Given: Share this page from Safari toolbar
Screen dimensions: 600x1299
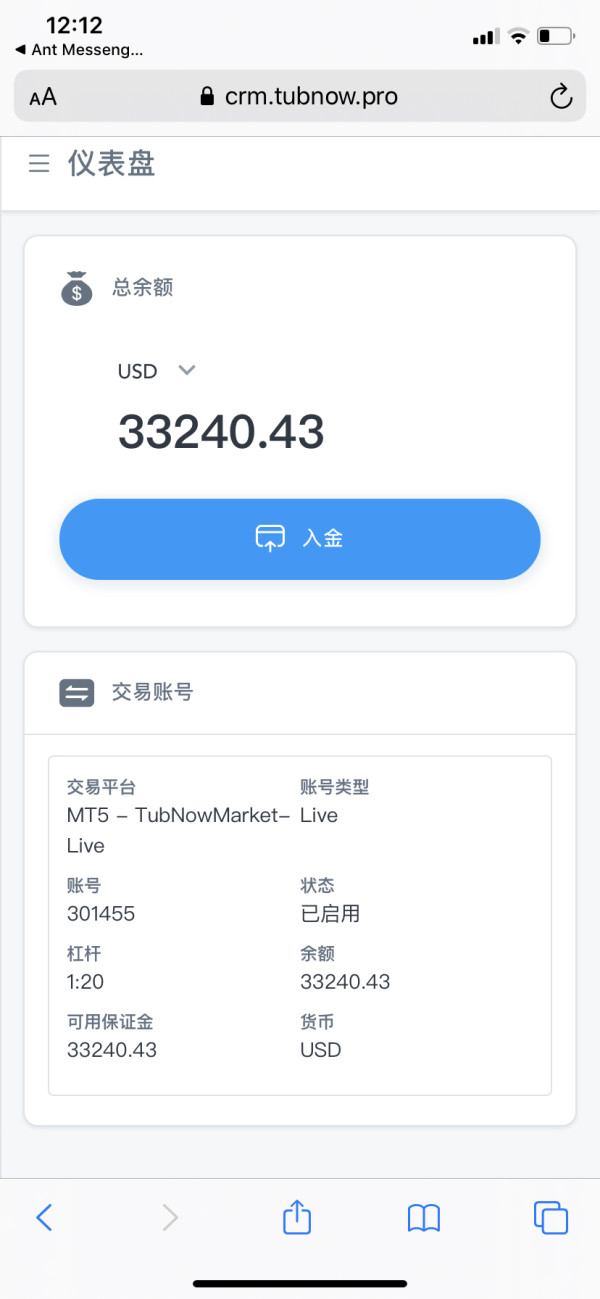Looking at the screenshot, I should [297, 1216].
